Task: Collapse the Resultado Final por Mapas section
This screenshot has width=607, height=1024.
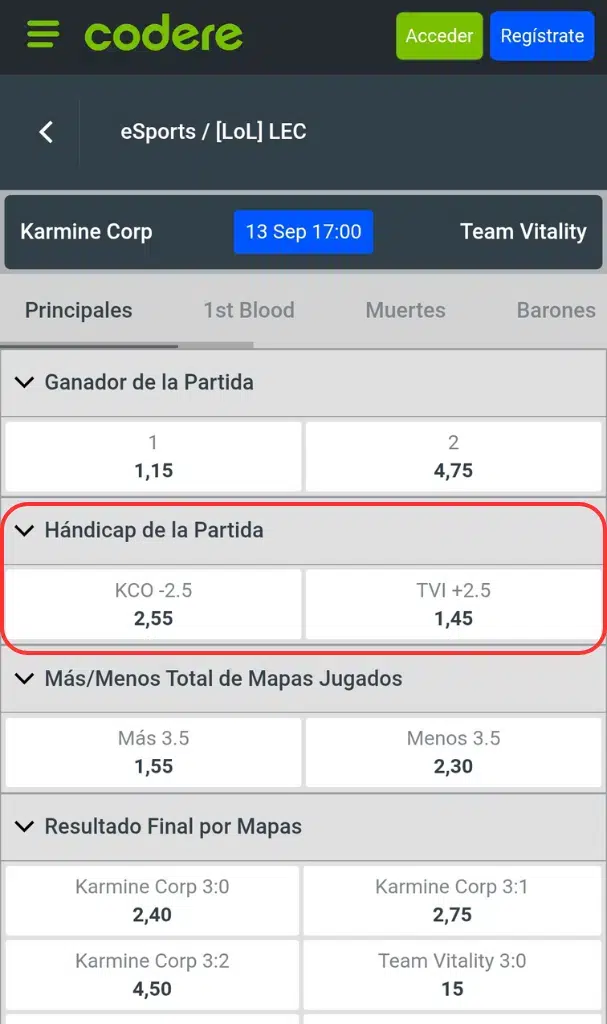Action: (24, 826)
